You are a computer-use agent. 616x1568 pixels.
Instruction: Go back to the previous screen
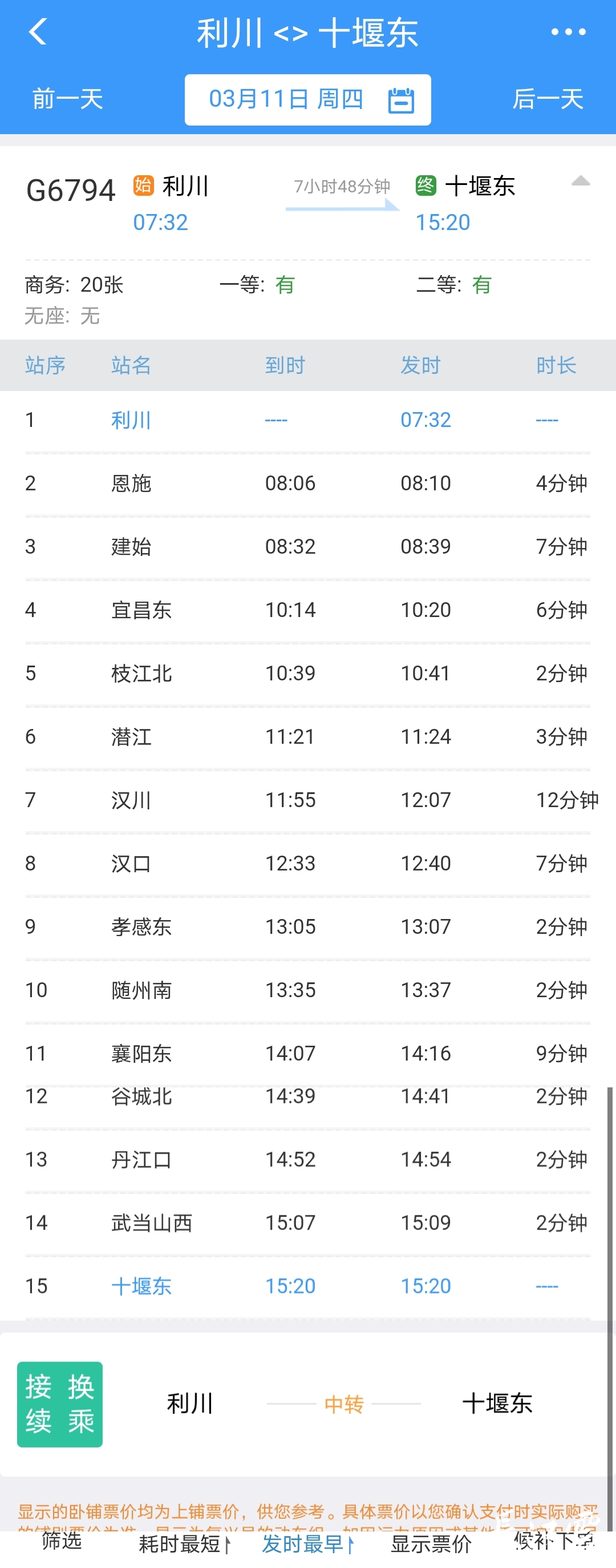pos(38,31)
